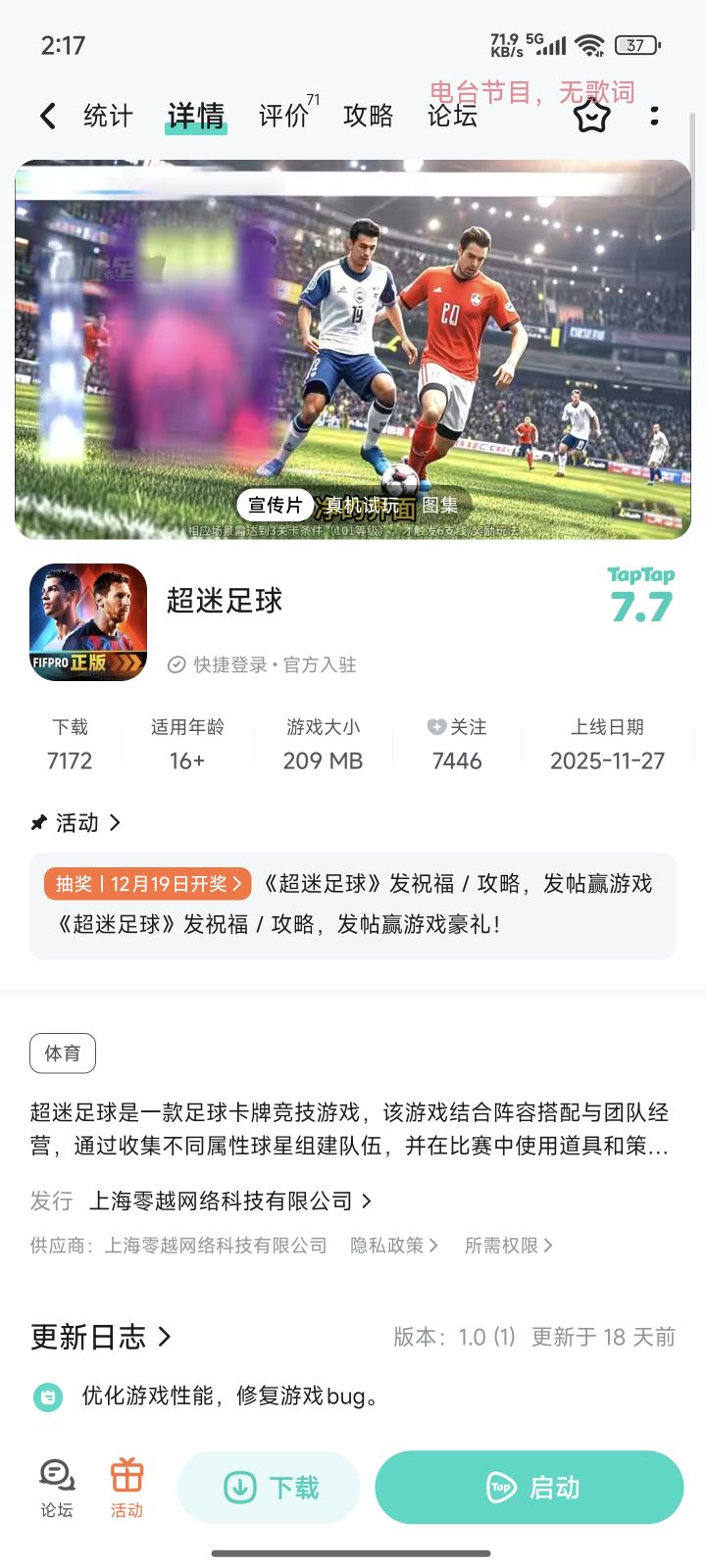
Task: Select the 图集 media chip
Action: pos(440,505)
